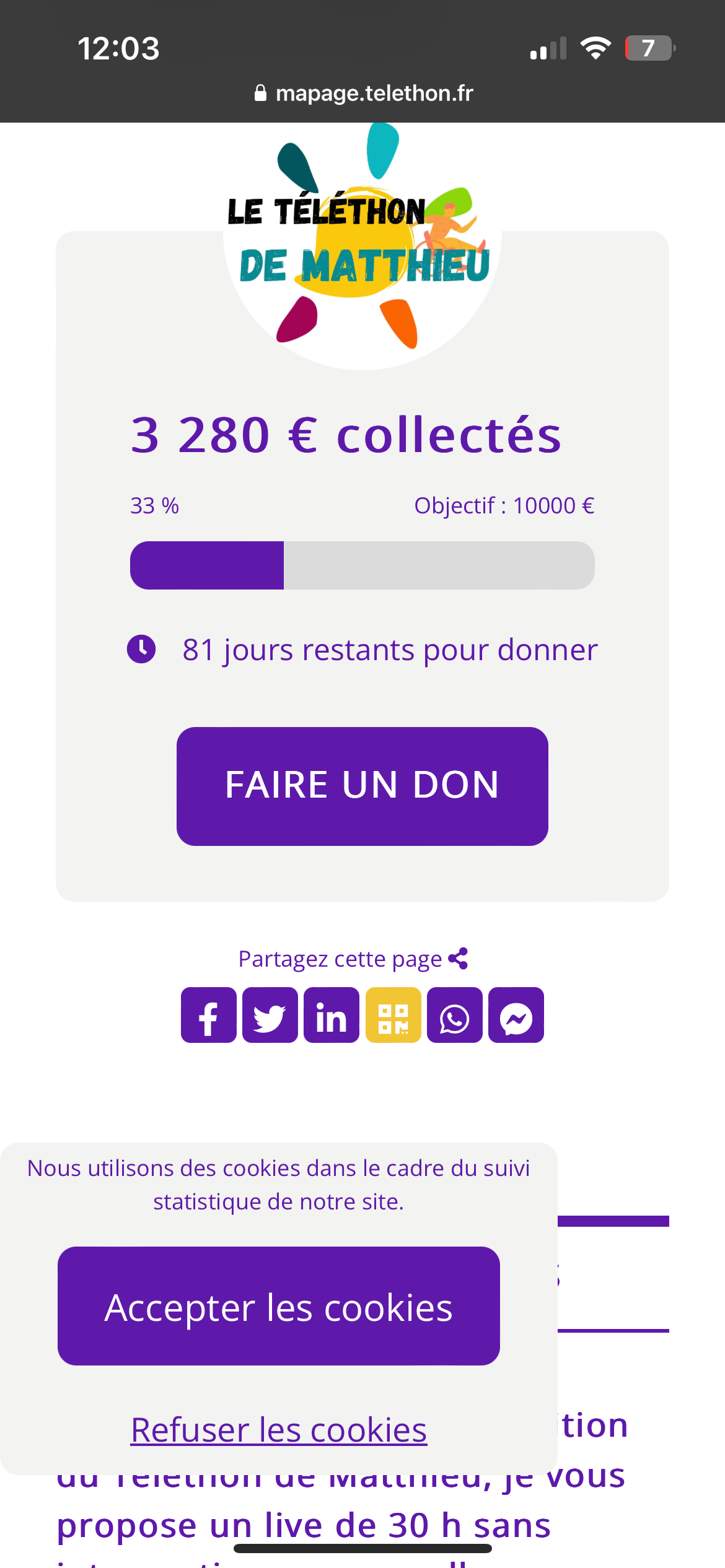
Task: Open the QR code share option
Action: 393,1015
